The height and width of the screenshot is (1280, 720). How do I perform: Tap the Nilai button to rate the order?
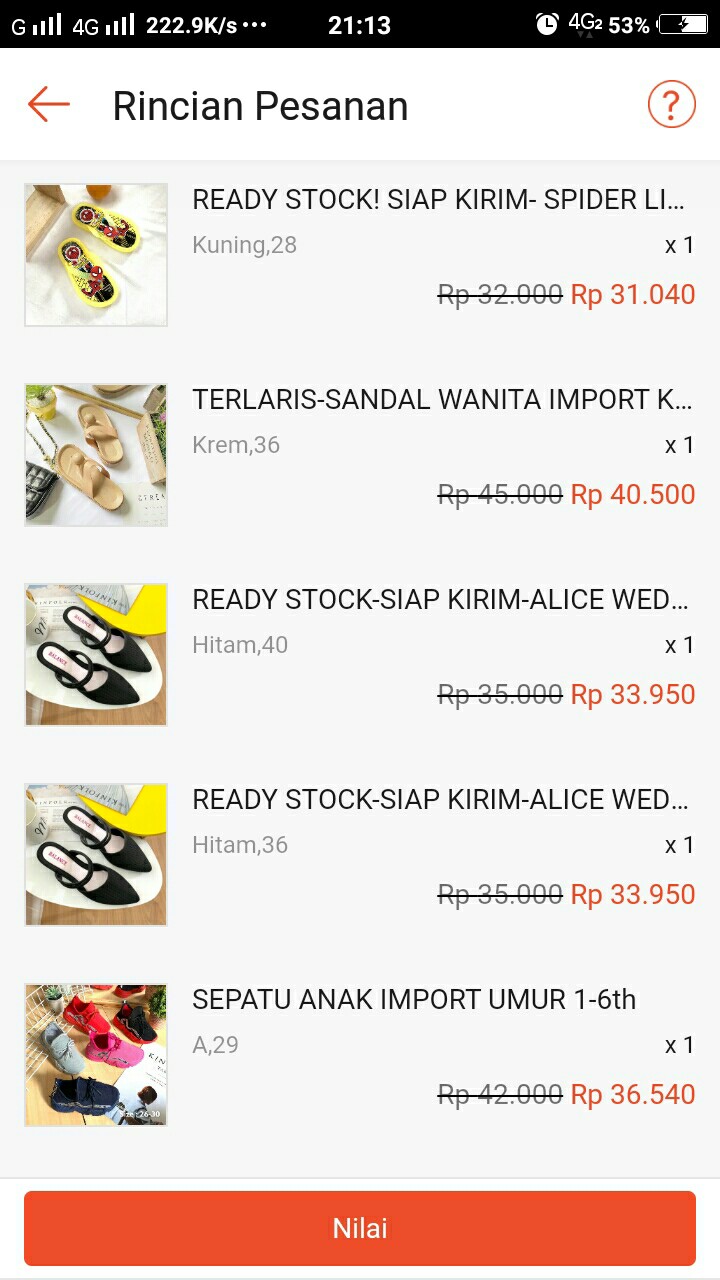click(x=360, y=1227)
